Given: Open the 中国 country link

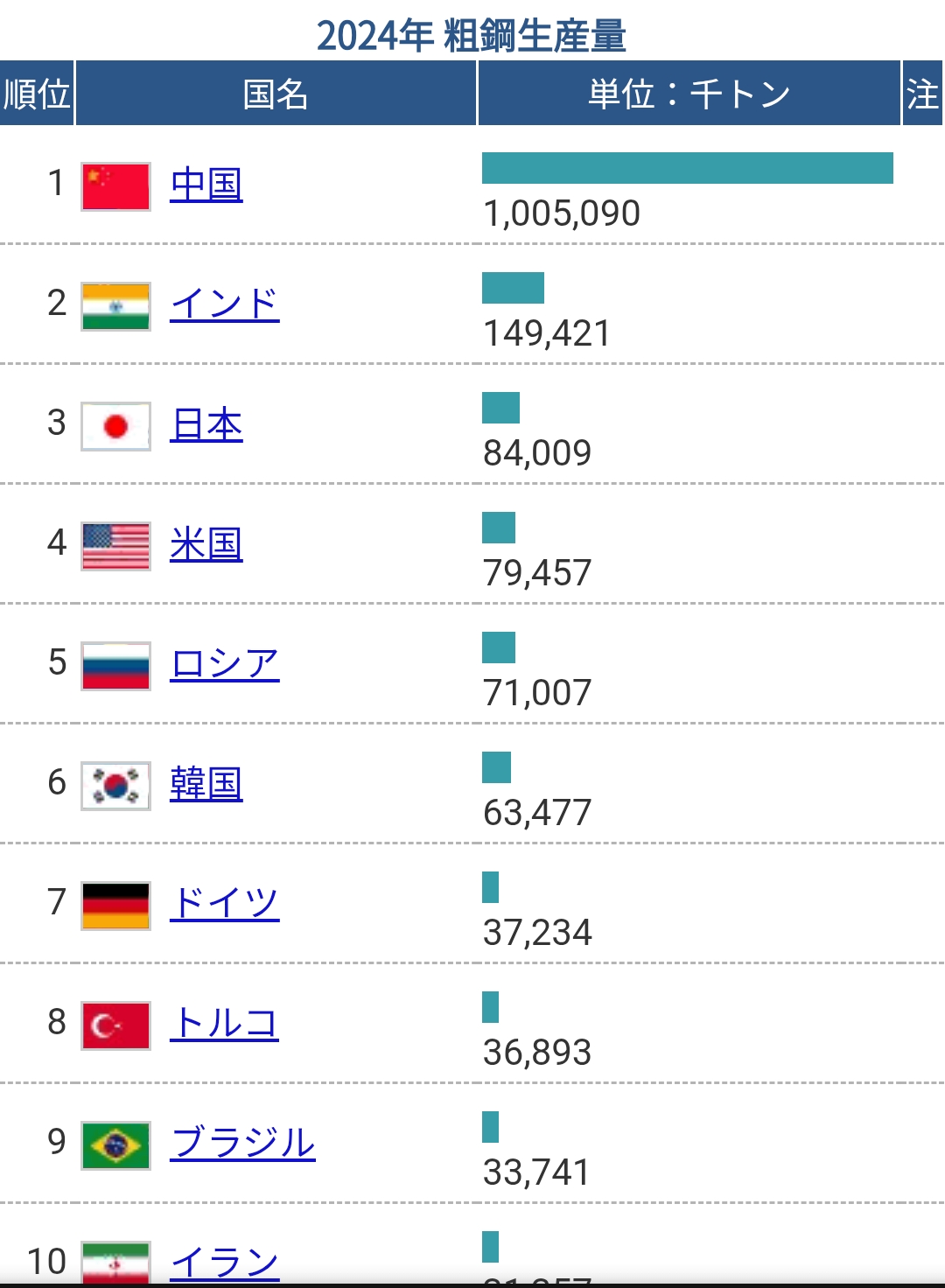Looking at the screenshot, I should (x=206, y=185).
